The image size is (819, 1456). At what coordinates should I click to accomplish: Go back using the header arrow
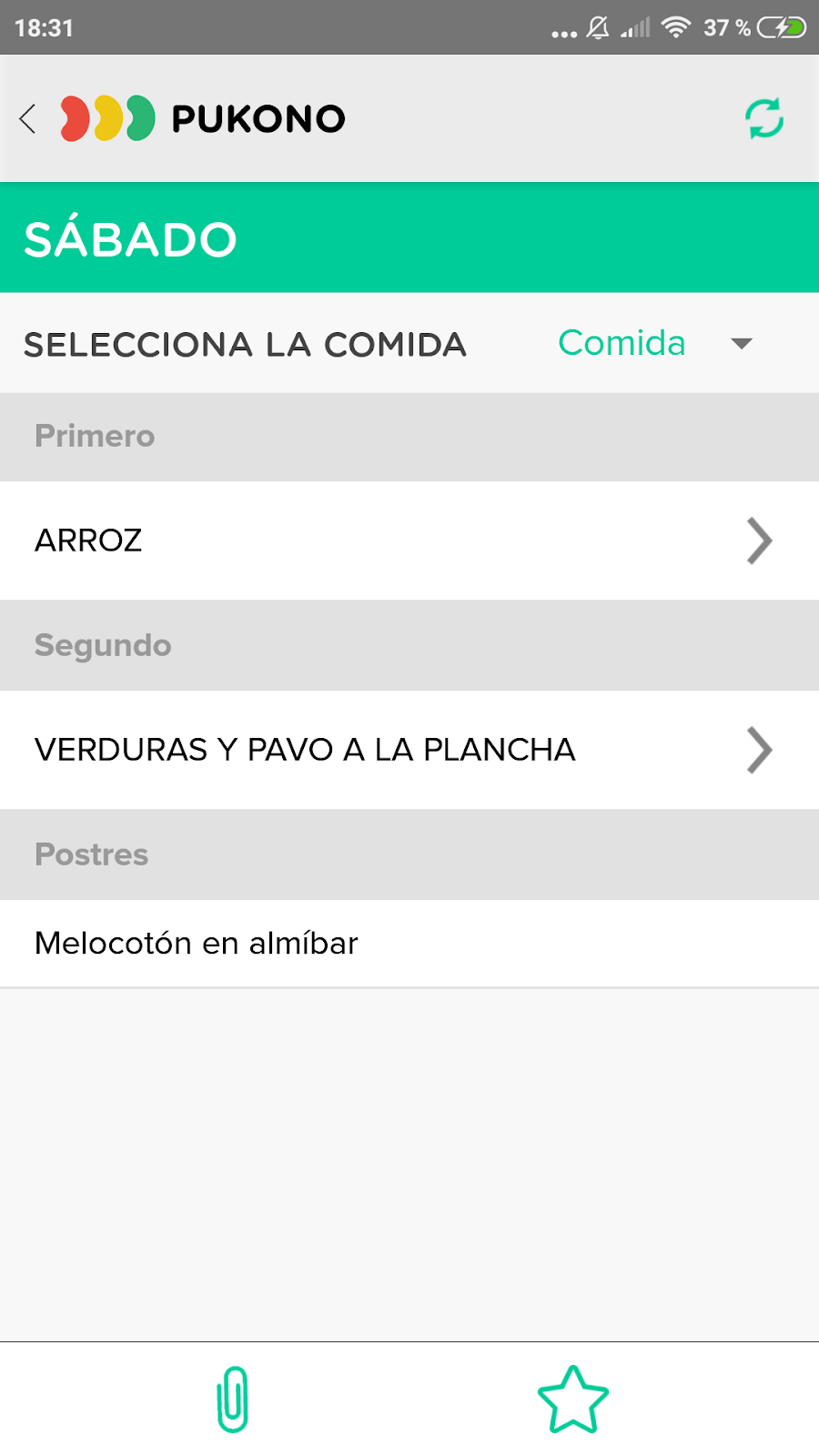click(28, 118)
